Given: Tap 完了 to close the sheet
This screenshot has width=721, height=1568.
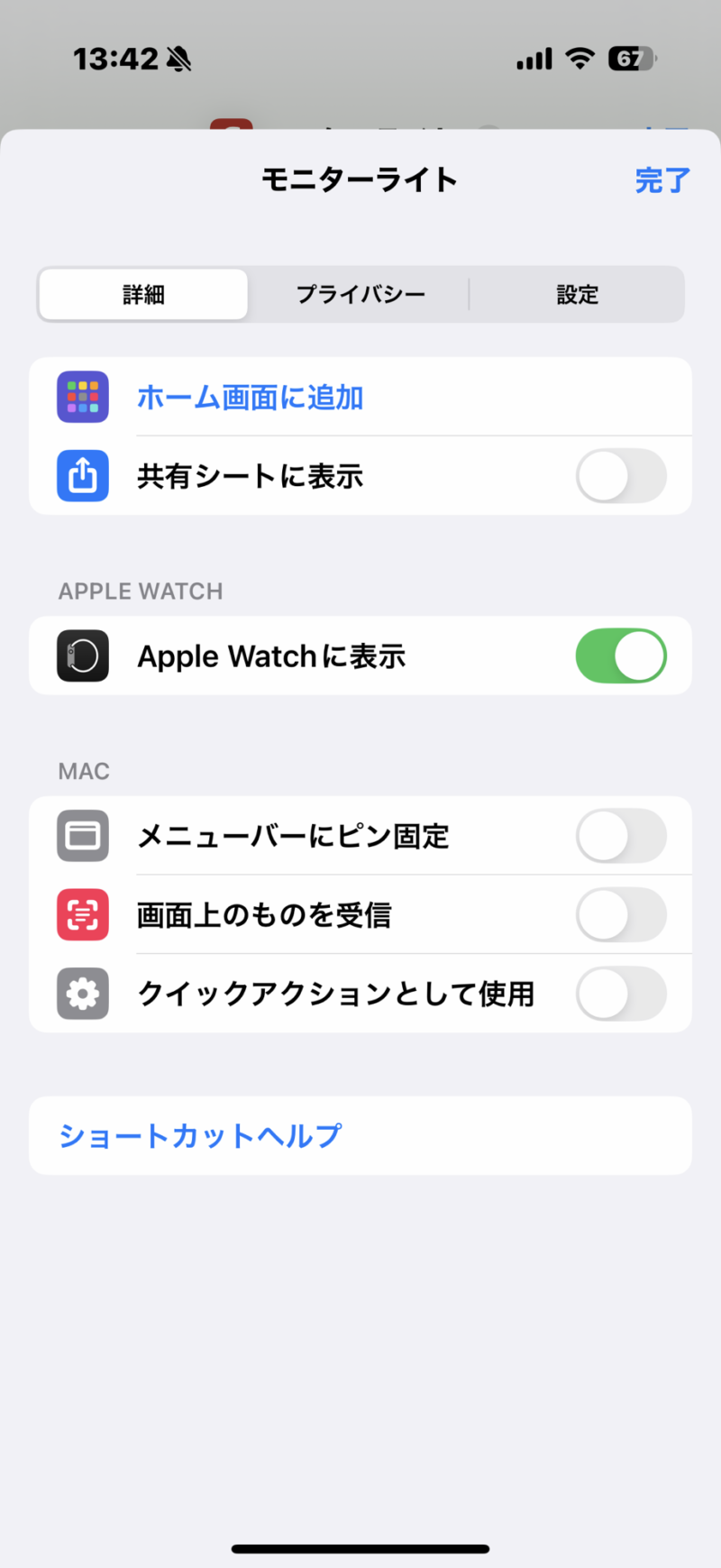Looking at the screenshot, I should click(662, 180).
